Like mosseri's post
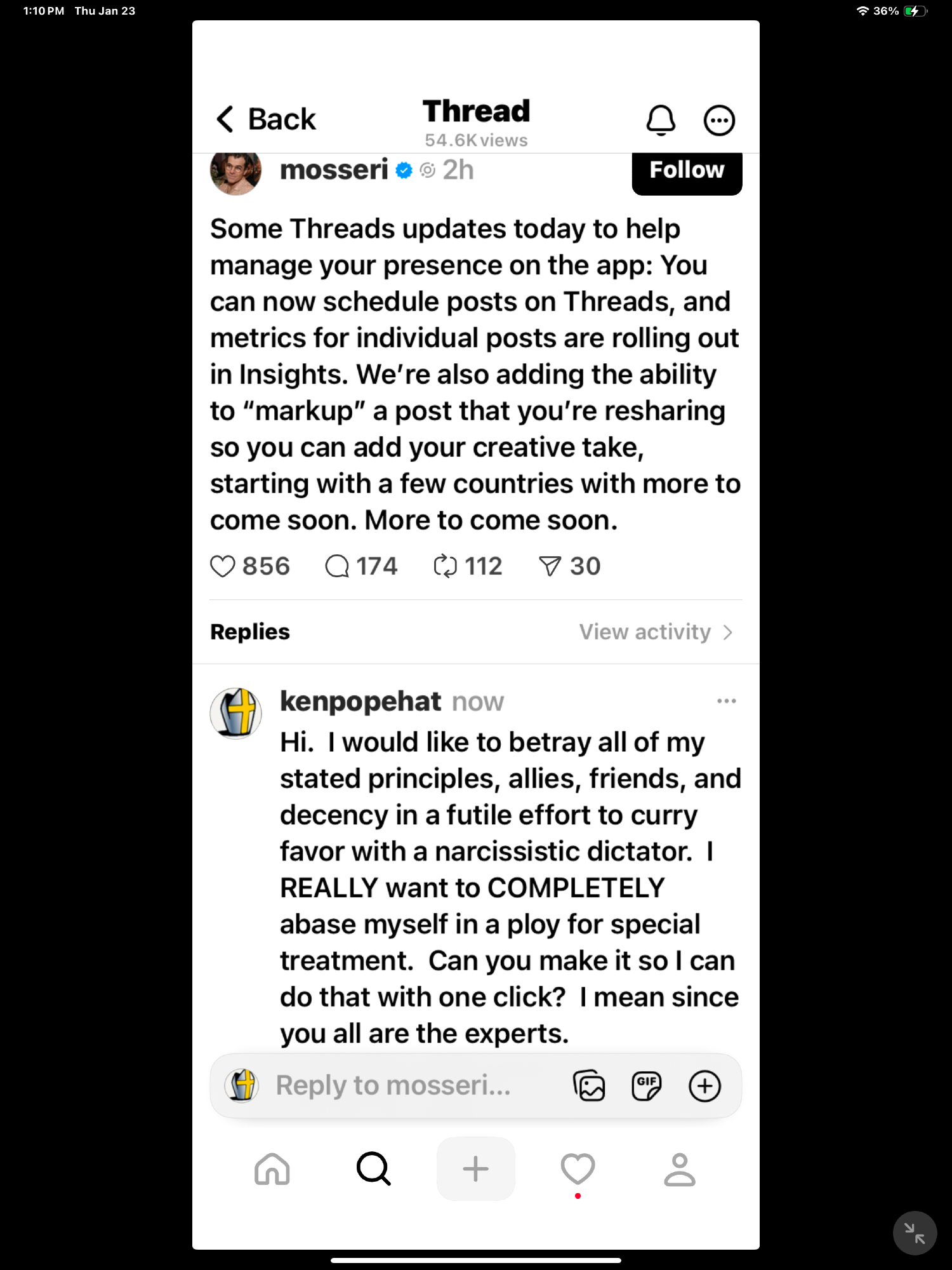The image size is (952, 1270). point(223,566)
